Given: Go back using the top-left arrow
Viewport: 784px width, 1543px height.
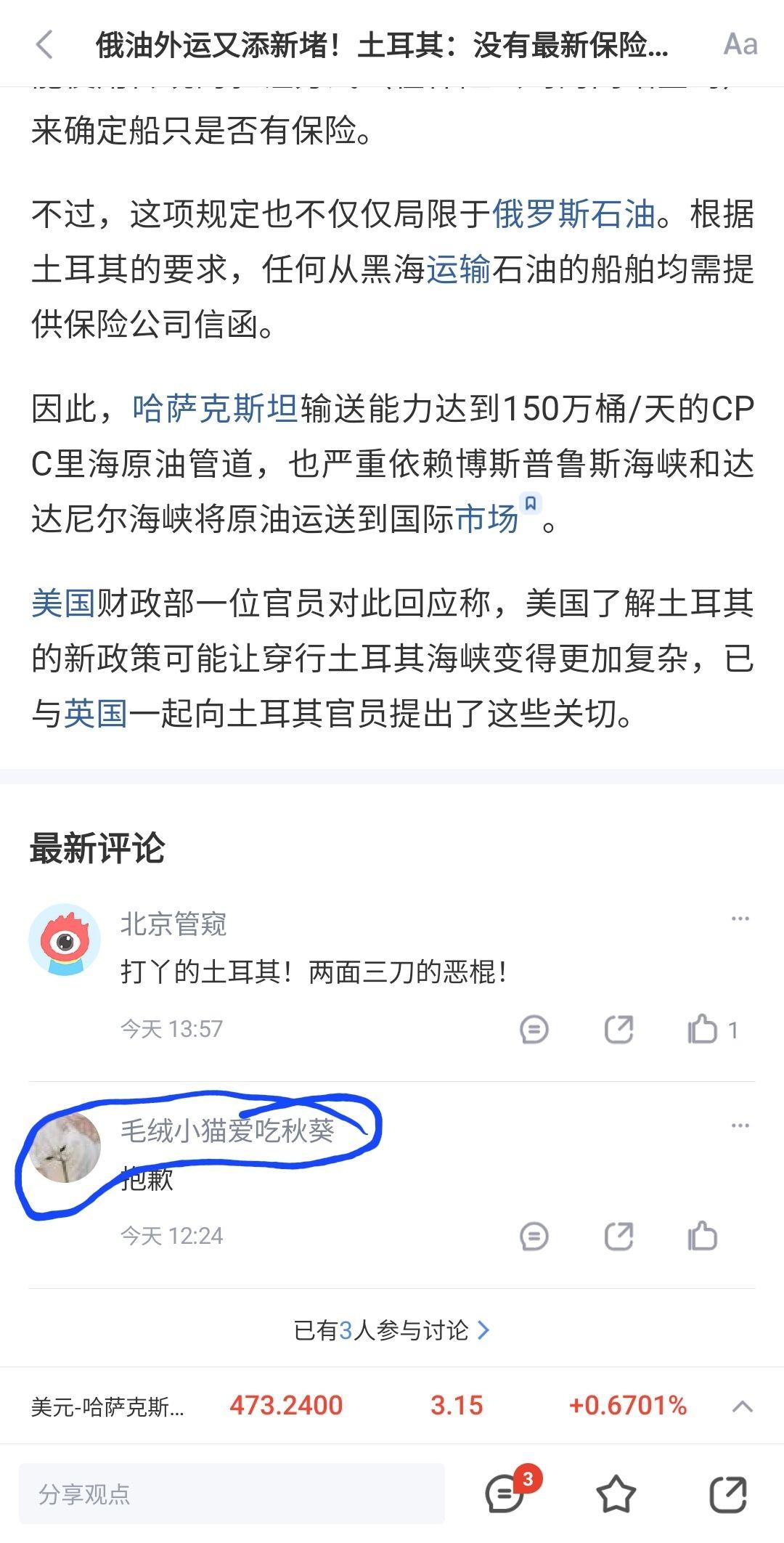Looking at the screenshot, I should [x=44, y=45].
